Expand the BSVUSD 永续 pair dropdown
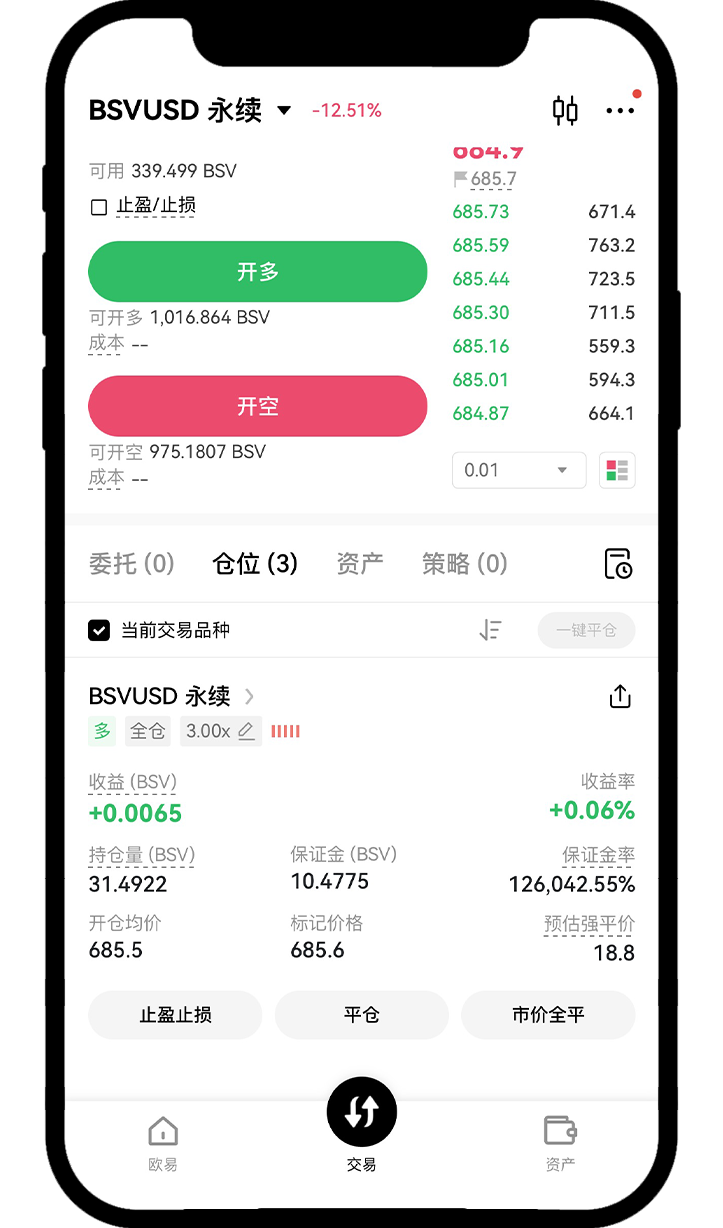The image size is (723, 1228). pos(284,110)
